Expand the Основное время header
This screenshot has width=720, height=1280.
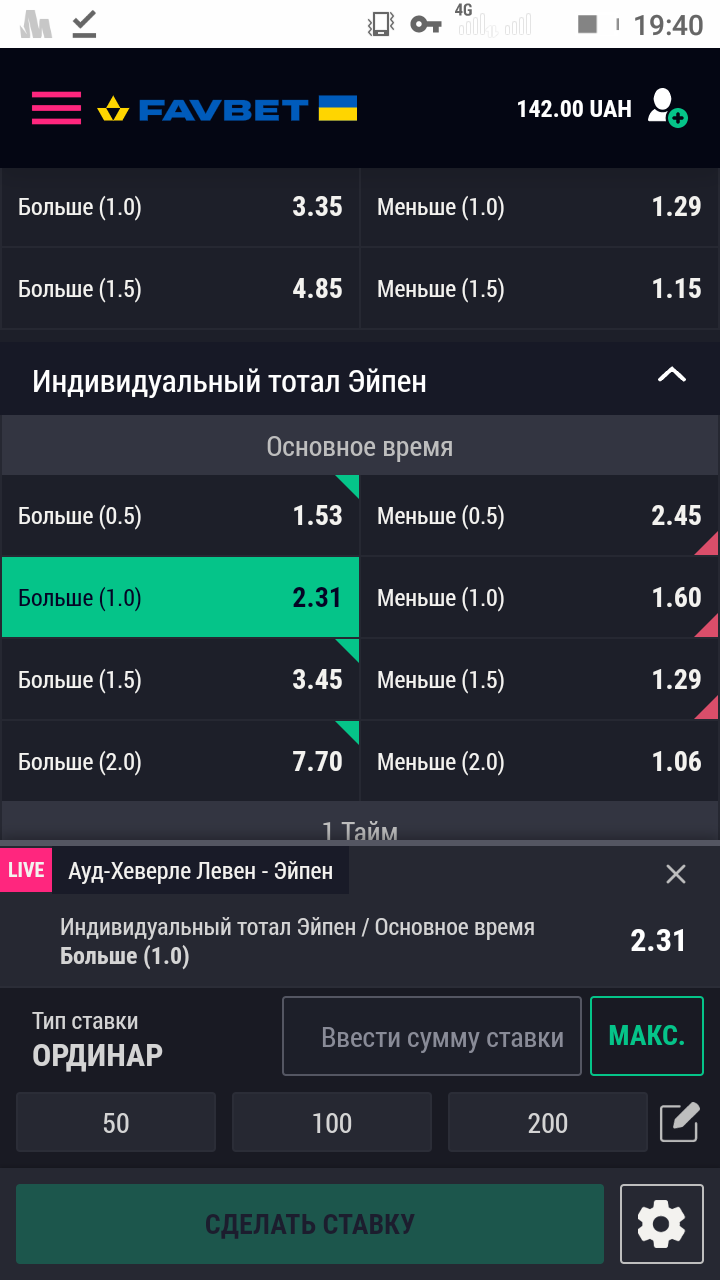[x=360, y=446]
